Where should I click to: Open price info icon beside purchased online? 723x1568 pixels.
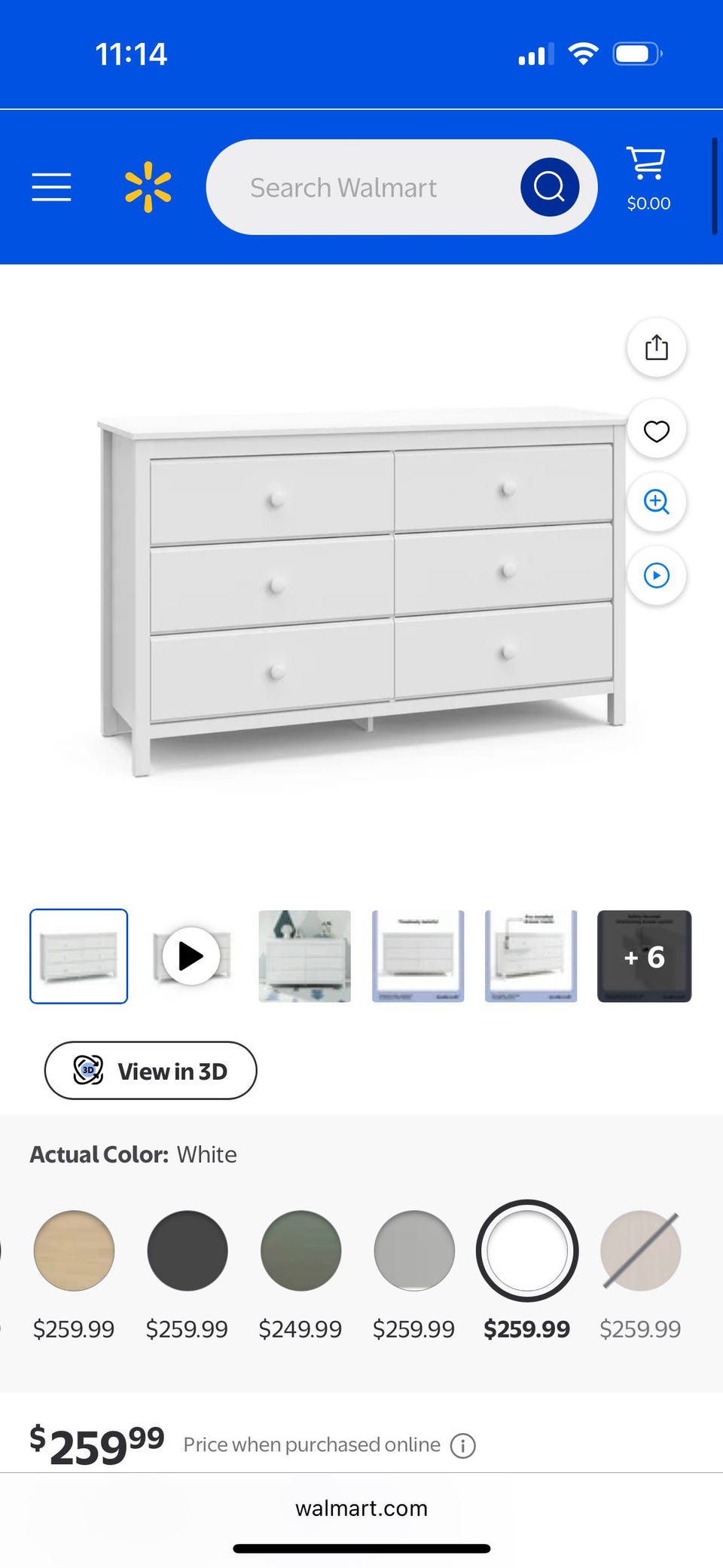pos(462,1445)
